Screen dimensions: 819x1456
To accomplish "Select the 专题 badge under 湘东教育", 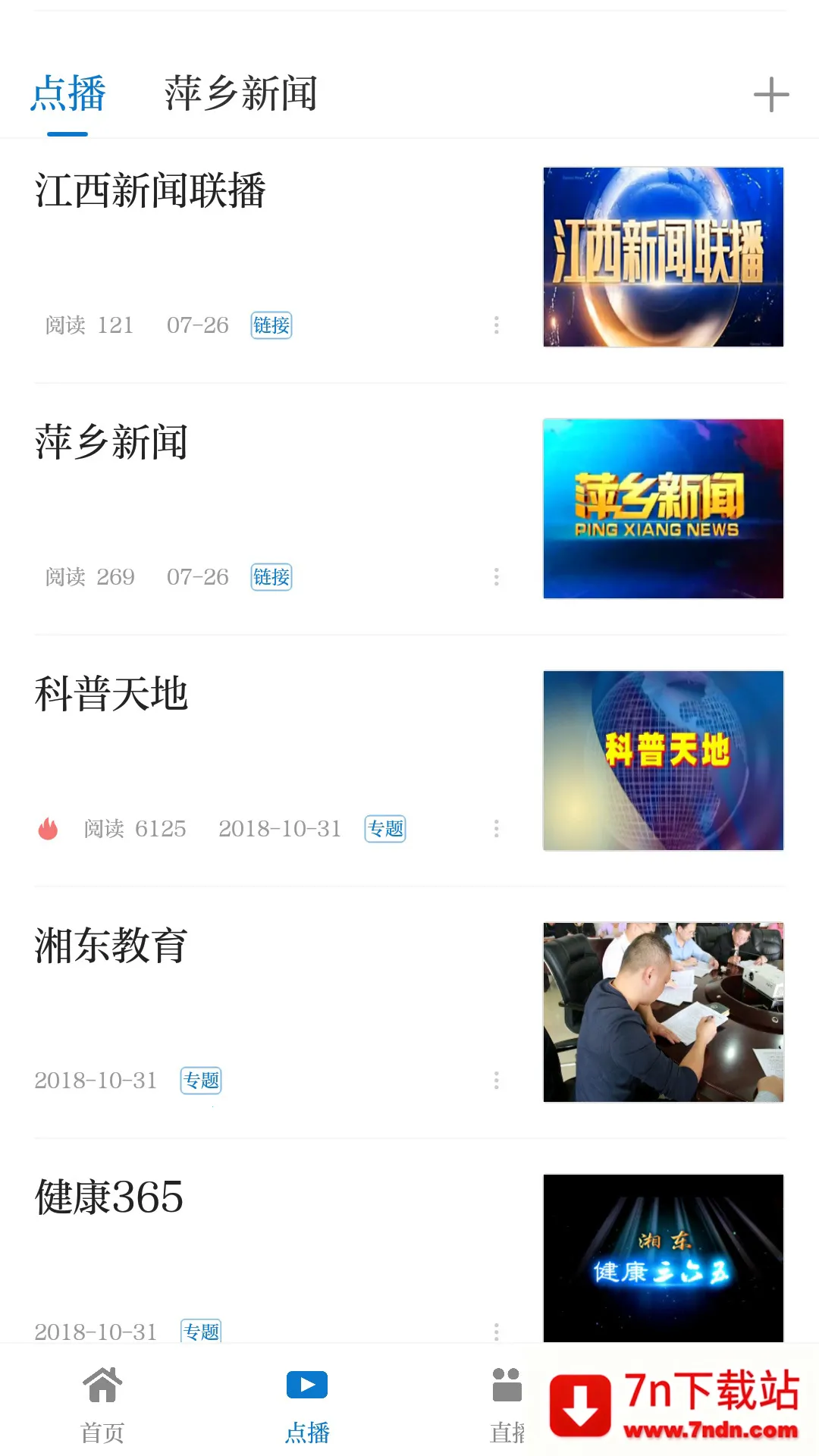I will [x=200, y=1080].
